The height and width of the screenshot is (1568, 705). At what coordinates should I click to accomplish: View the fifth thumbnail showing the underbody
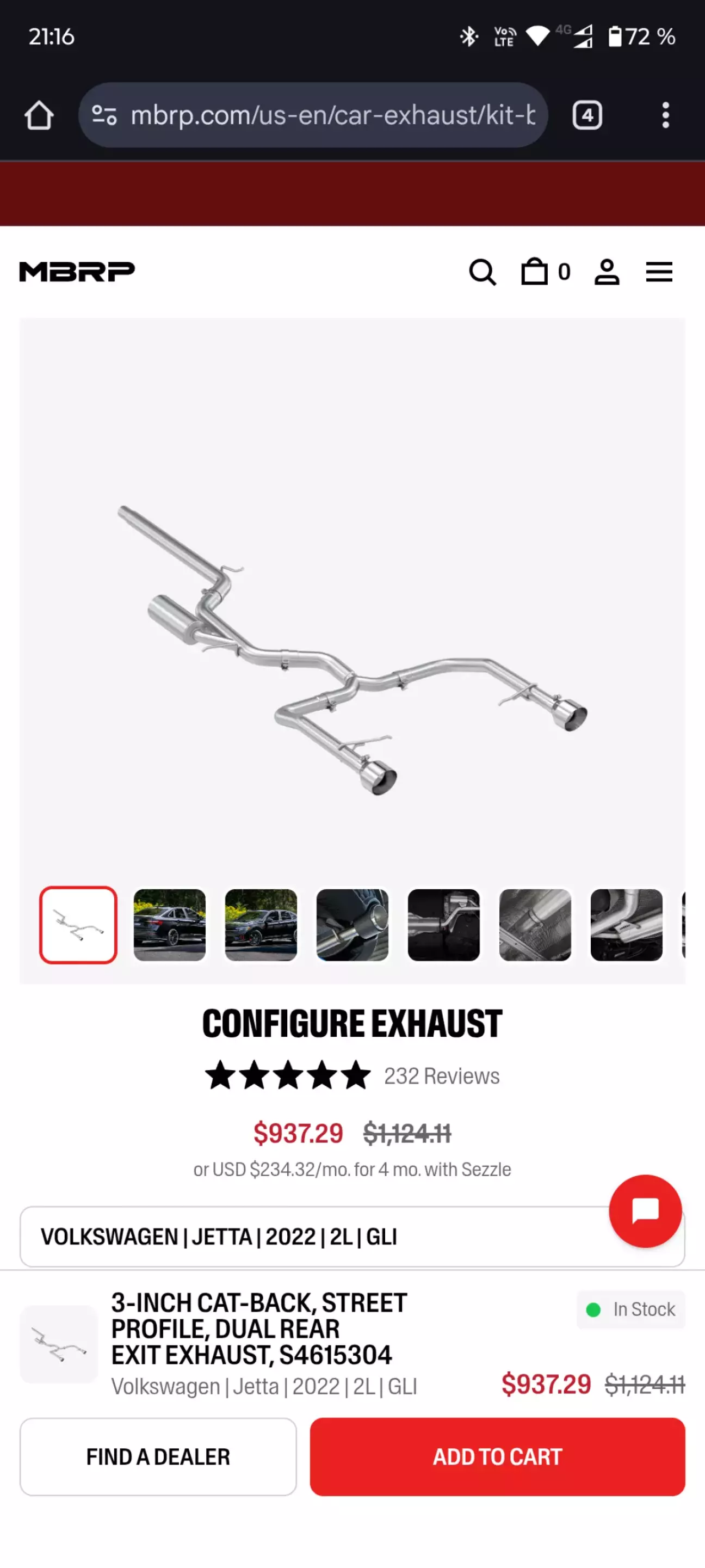tap(443, 925)
